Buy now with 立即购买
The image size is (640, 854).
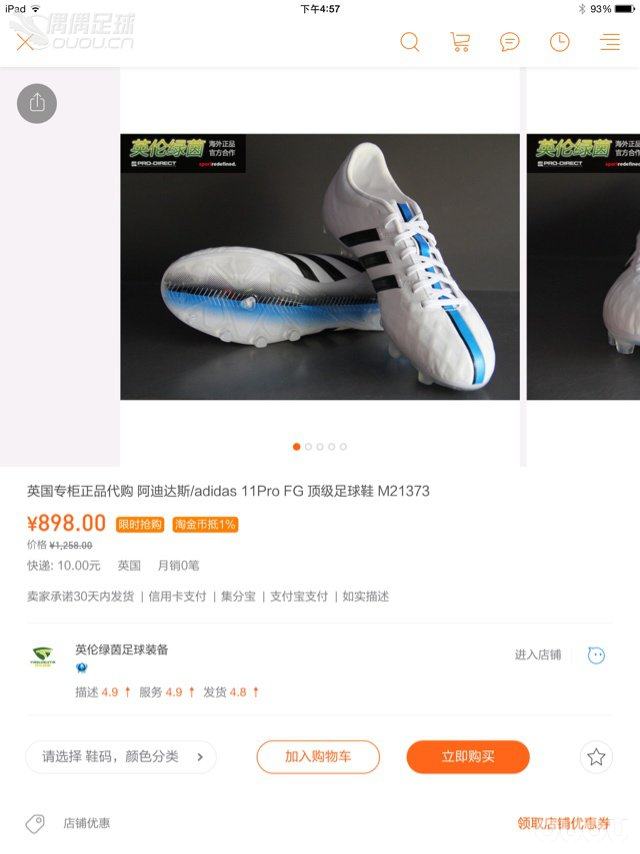468,757
